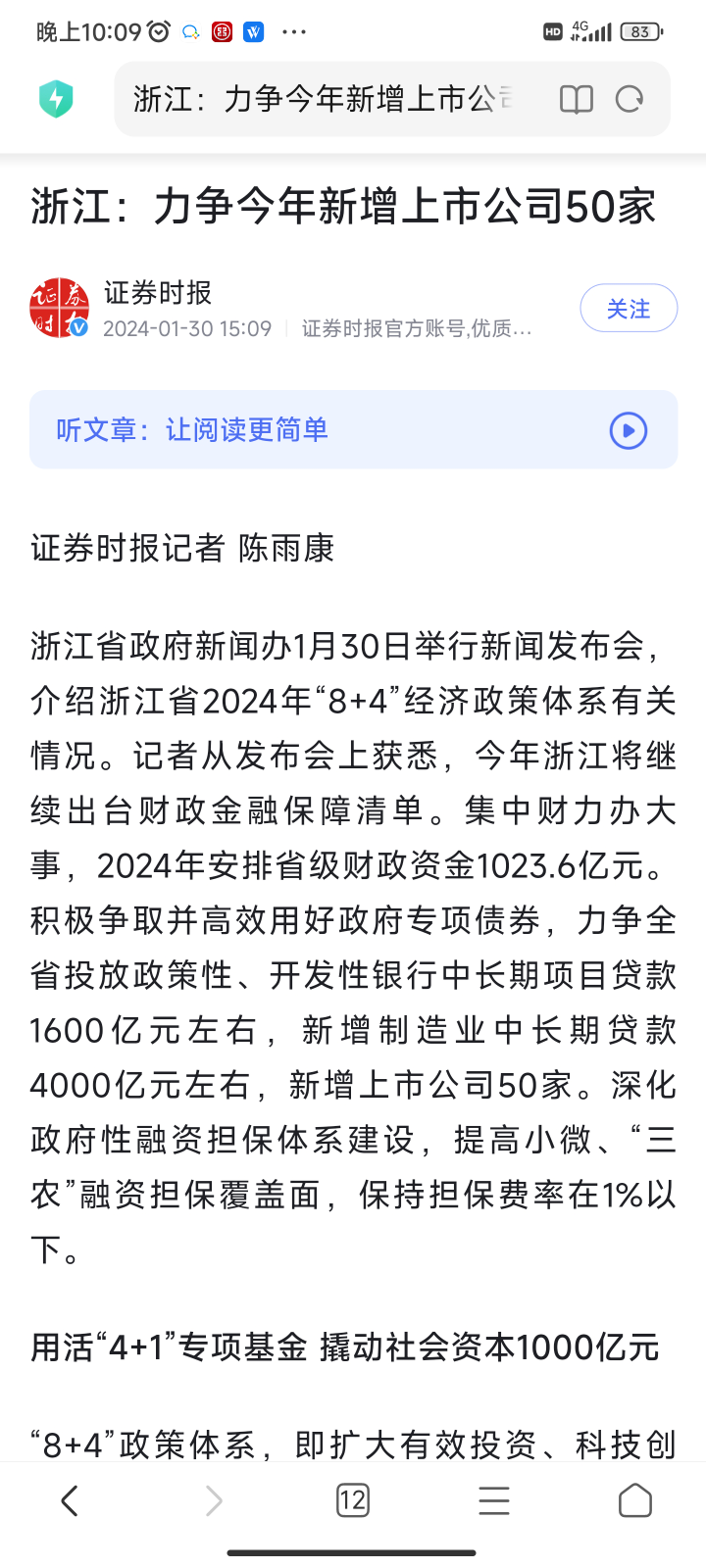Viewport: 706px width, 1568px height.
Task: Go back to previous page
Action: click(69, 1500)
